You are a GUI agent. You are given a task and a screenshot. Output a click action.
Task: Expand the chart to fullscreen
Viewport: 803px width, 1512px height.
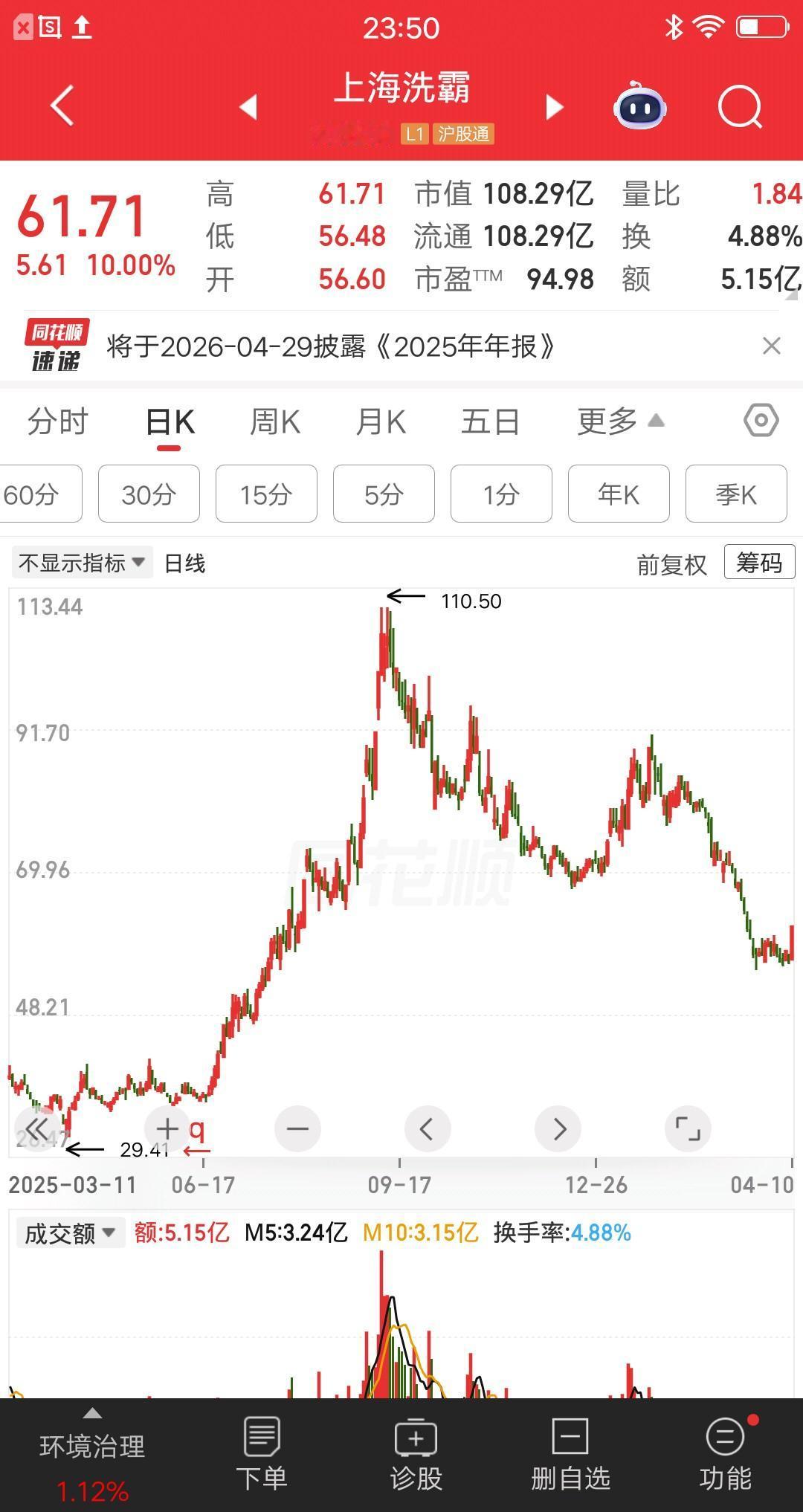click(688, 1128)
